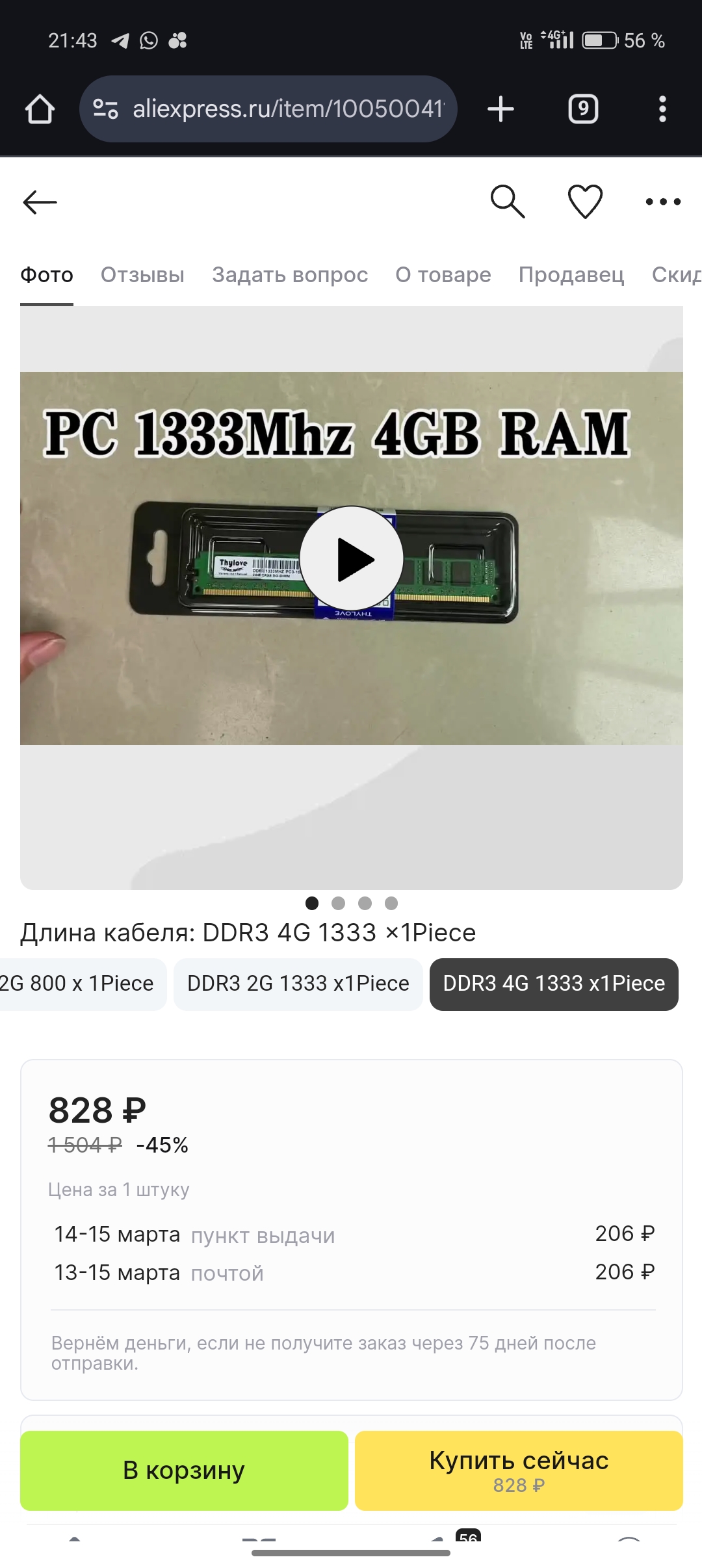Switch to the Продавец tab

click(571, 275)
